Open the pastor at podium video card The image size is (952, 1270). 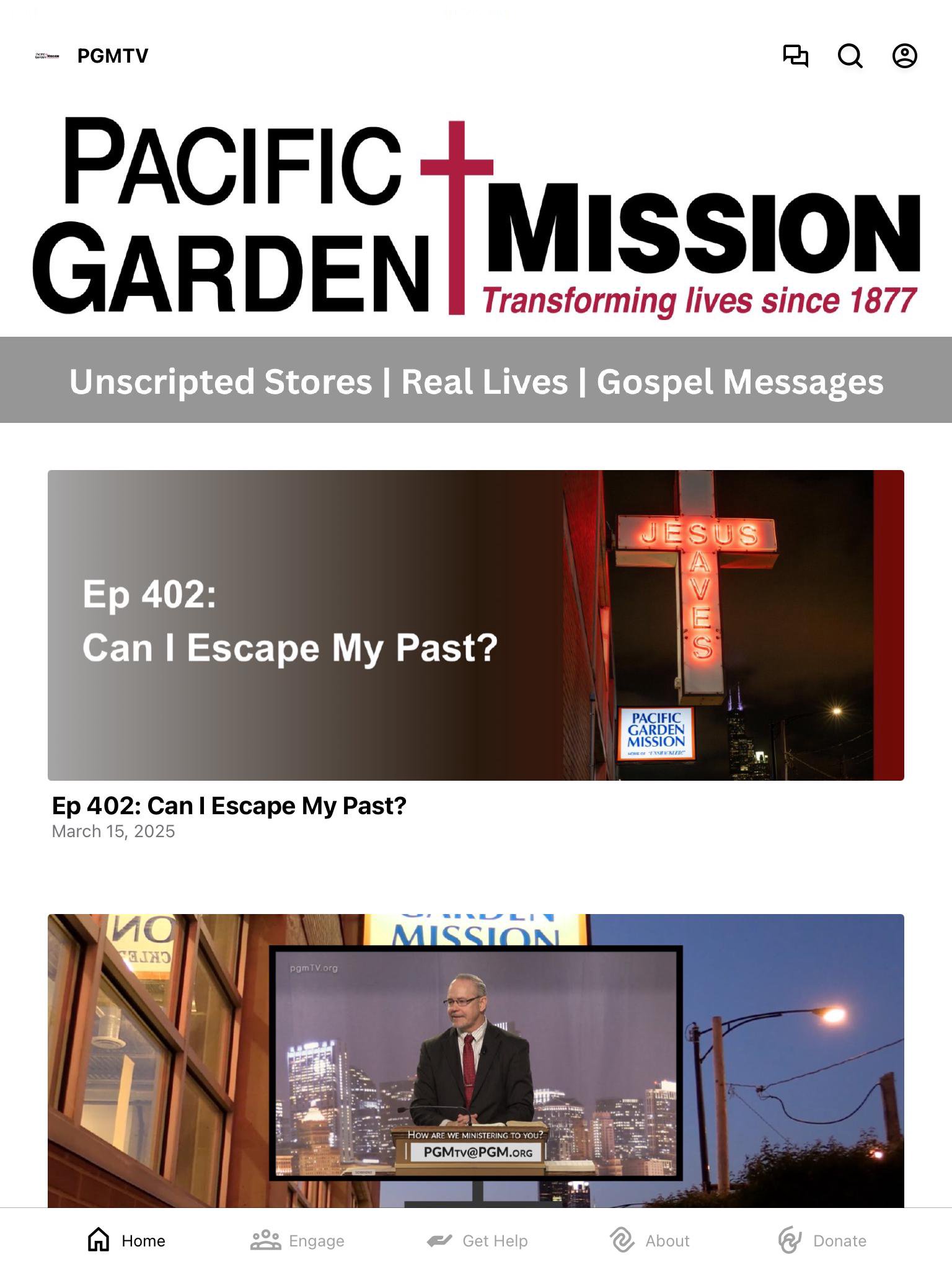475,1060
